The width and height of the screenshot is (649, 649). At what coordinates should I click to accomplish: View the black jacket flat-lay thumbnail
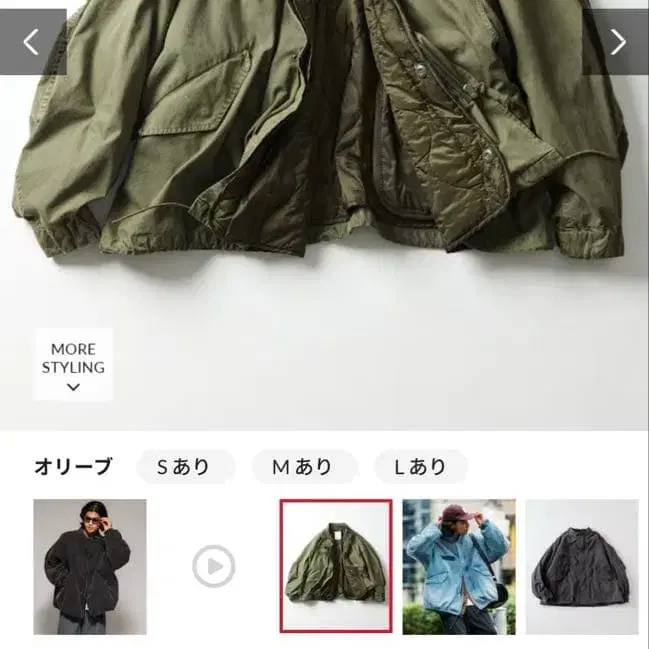point(582,566)
